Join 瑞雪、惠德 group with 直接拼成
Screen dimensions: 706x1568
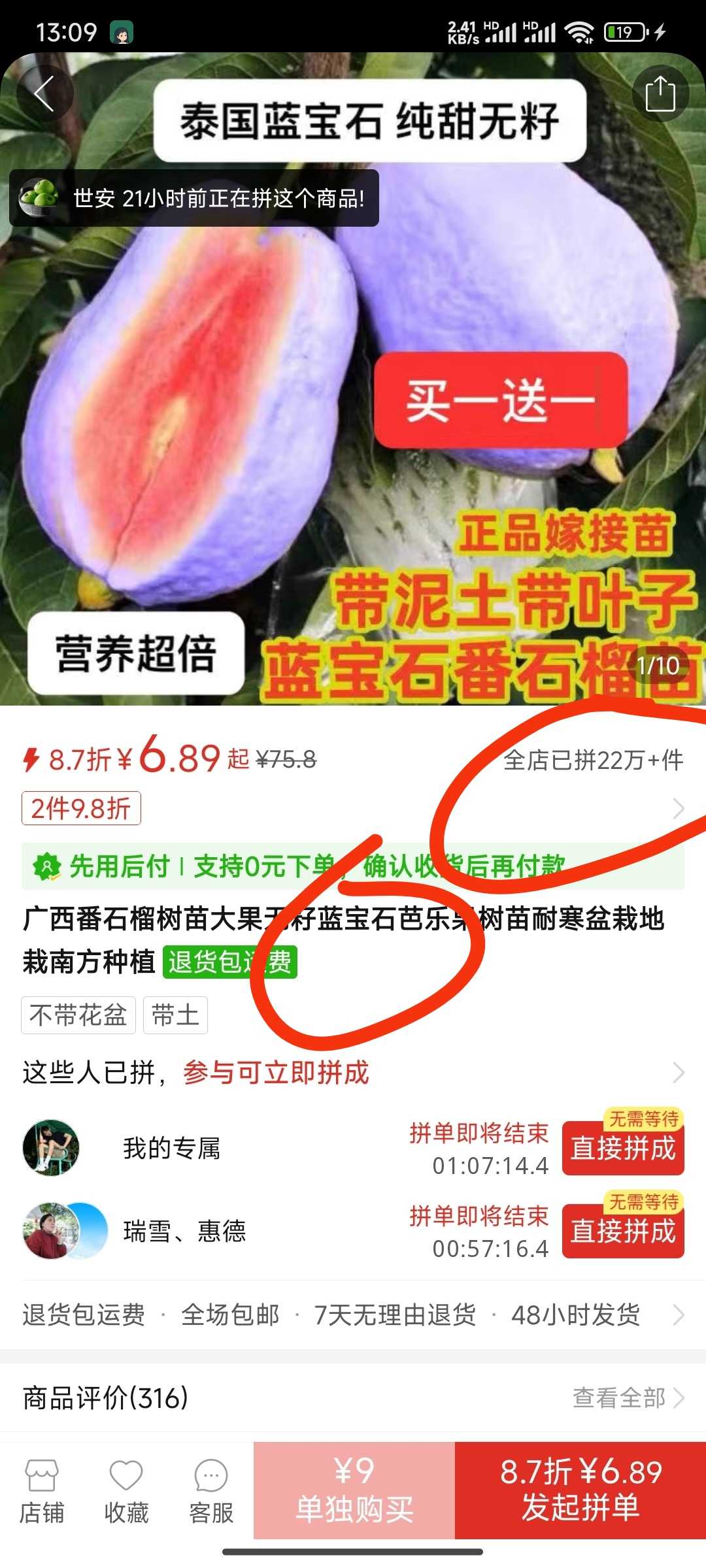coord(622,1232)
